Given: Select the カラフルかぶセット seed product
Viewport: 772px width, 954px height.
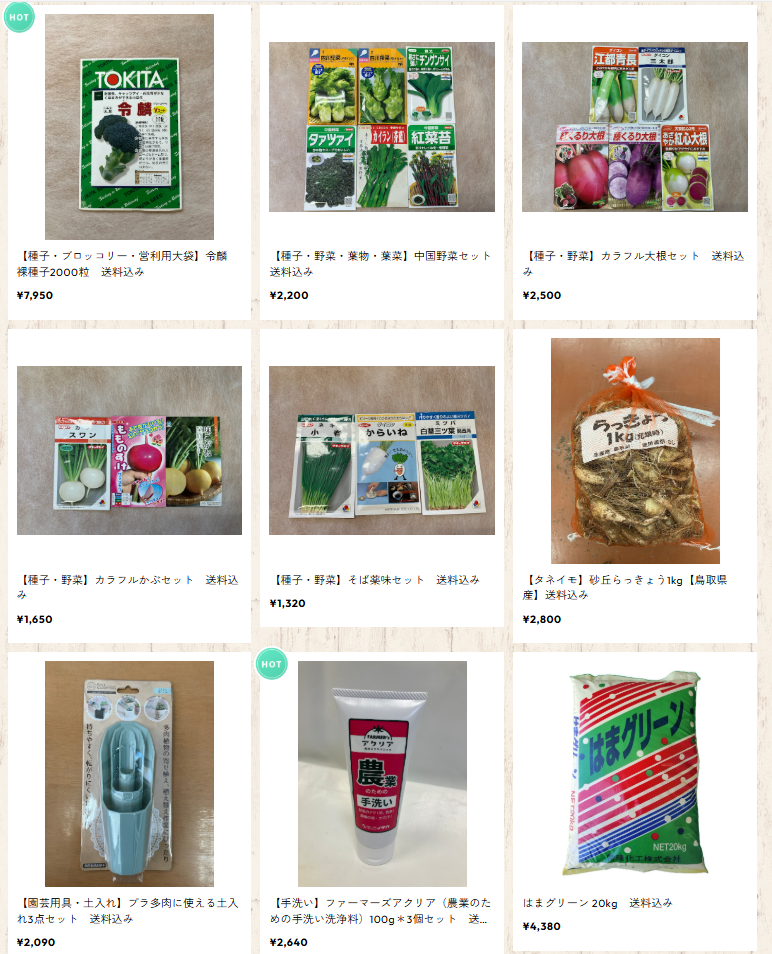Looking at the screenshot, I should click(x=129, y=450).
